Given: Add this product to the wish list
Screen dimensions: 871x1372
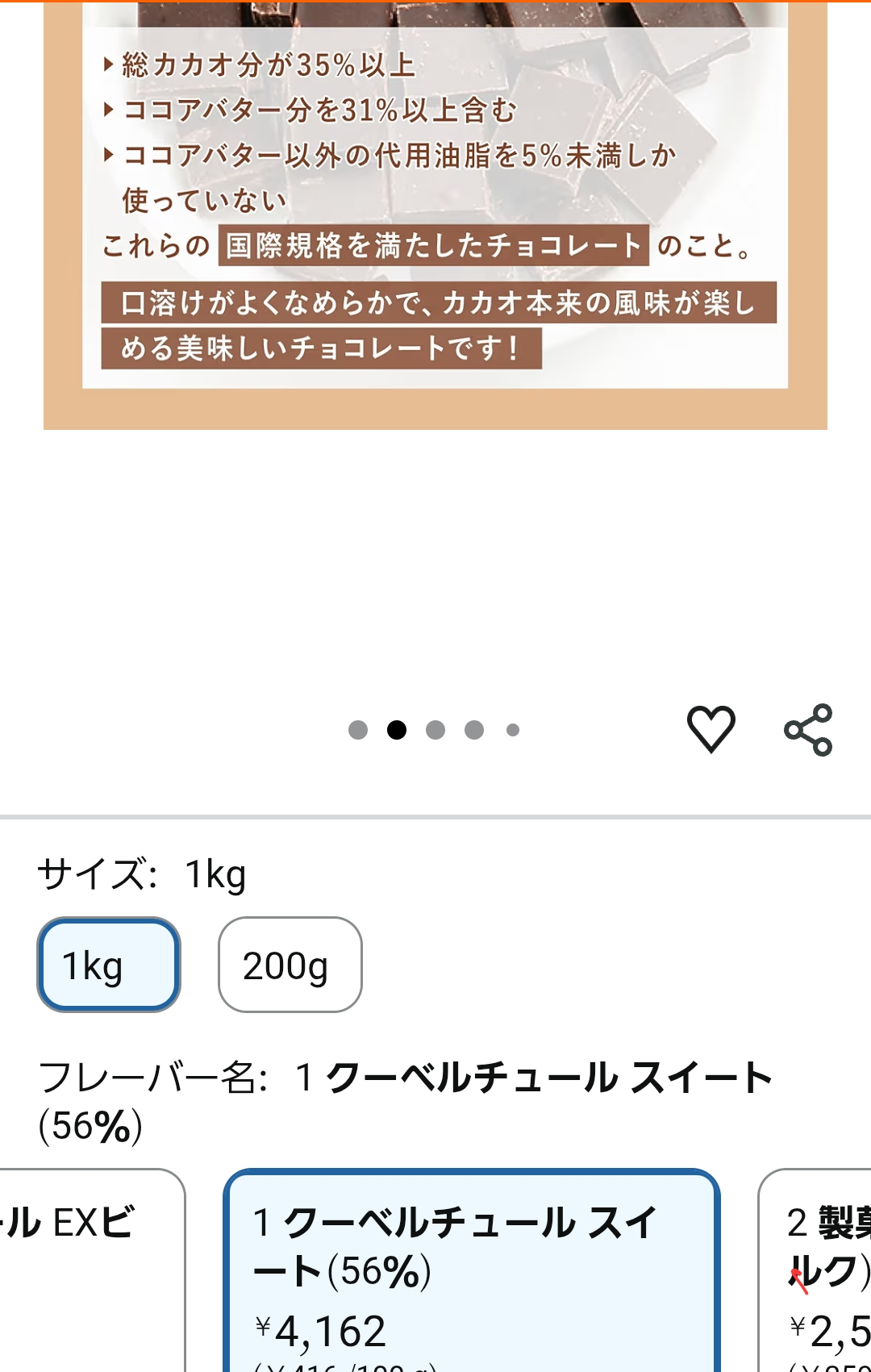Looking at the screenshot, I should point(711,729).
